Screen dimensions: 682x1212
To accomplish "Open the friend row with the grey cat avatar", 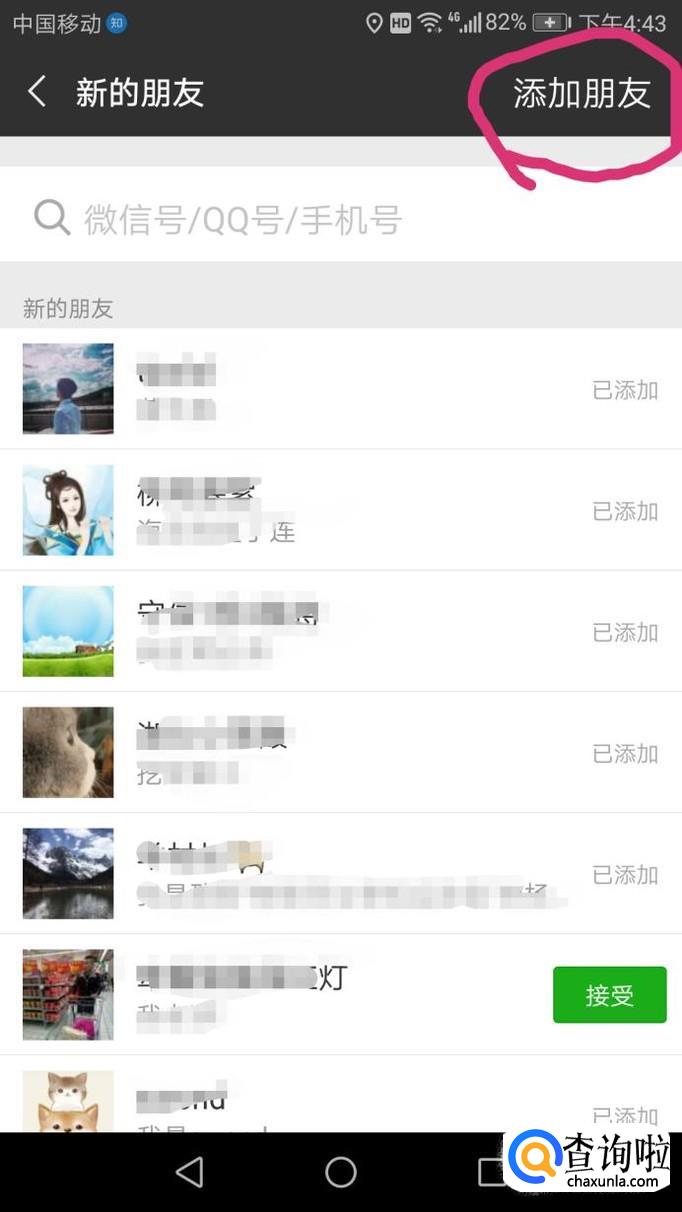I will tap(340, 753).
